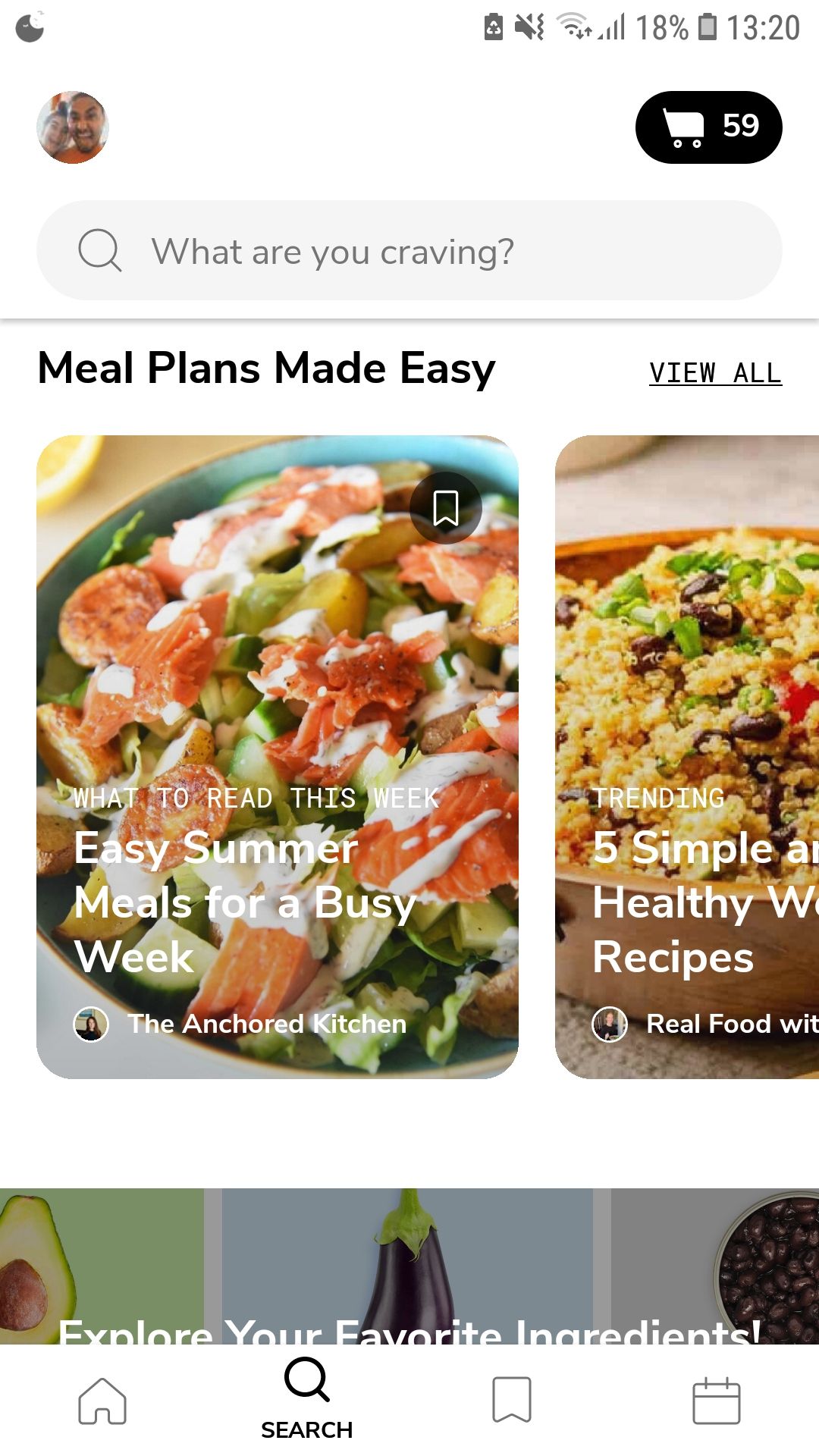The width and height of the screenshot is (819, 1456).
Task: Open The Anchored Kitchen creator page
Action: 267,1024
